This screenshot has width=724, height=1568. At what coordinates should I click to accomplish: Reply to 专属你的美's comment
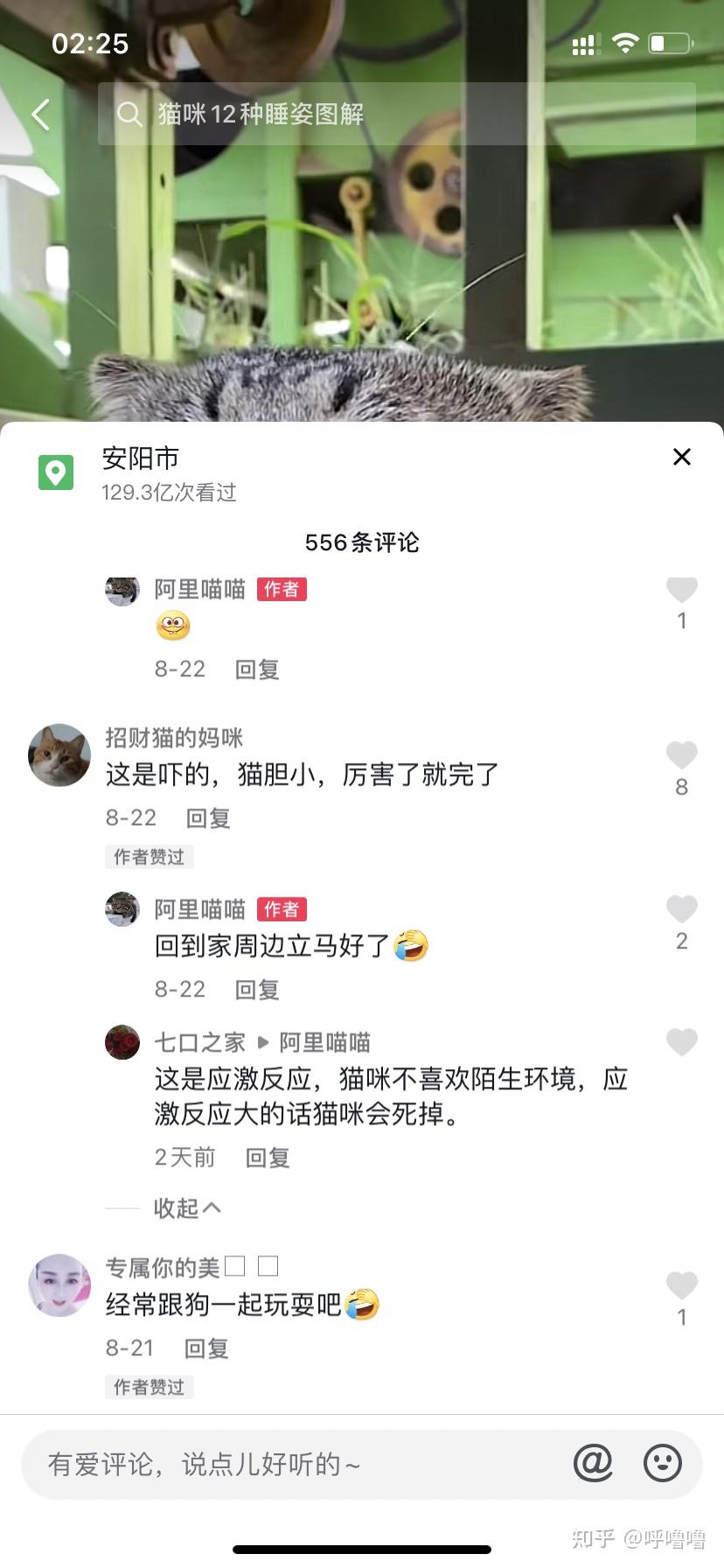(x=206, y=1348)
